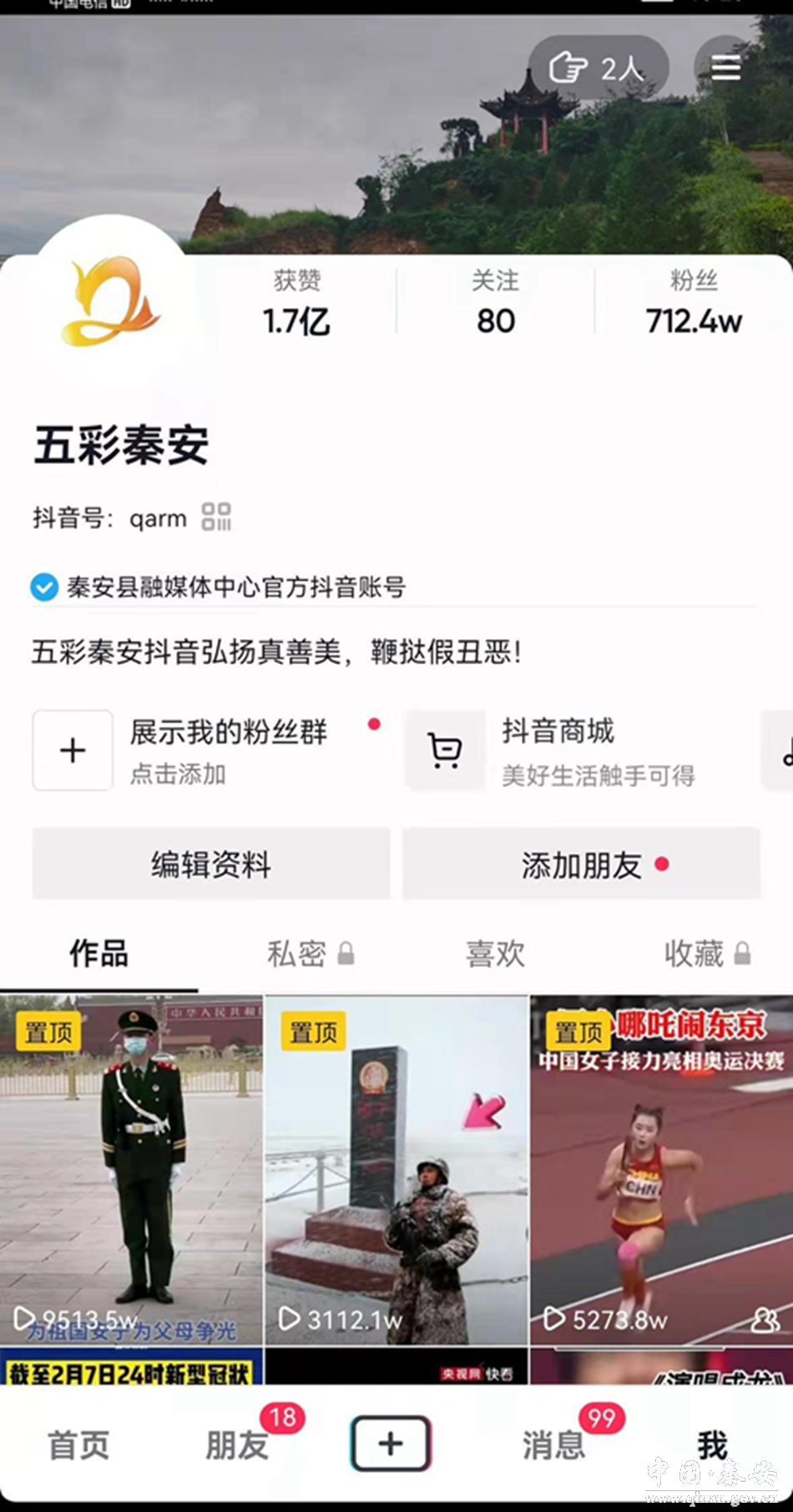Open the pinned 哪吒闹东京 relay video
The image size is (793, 1512).
[x=661, y=1168]
